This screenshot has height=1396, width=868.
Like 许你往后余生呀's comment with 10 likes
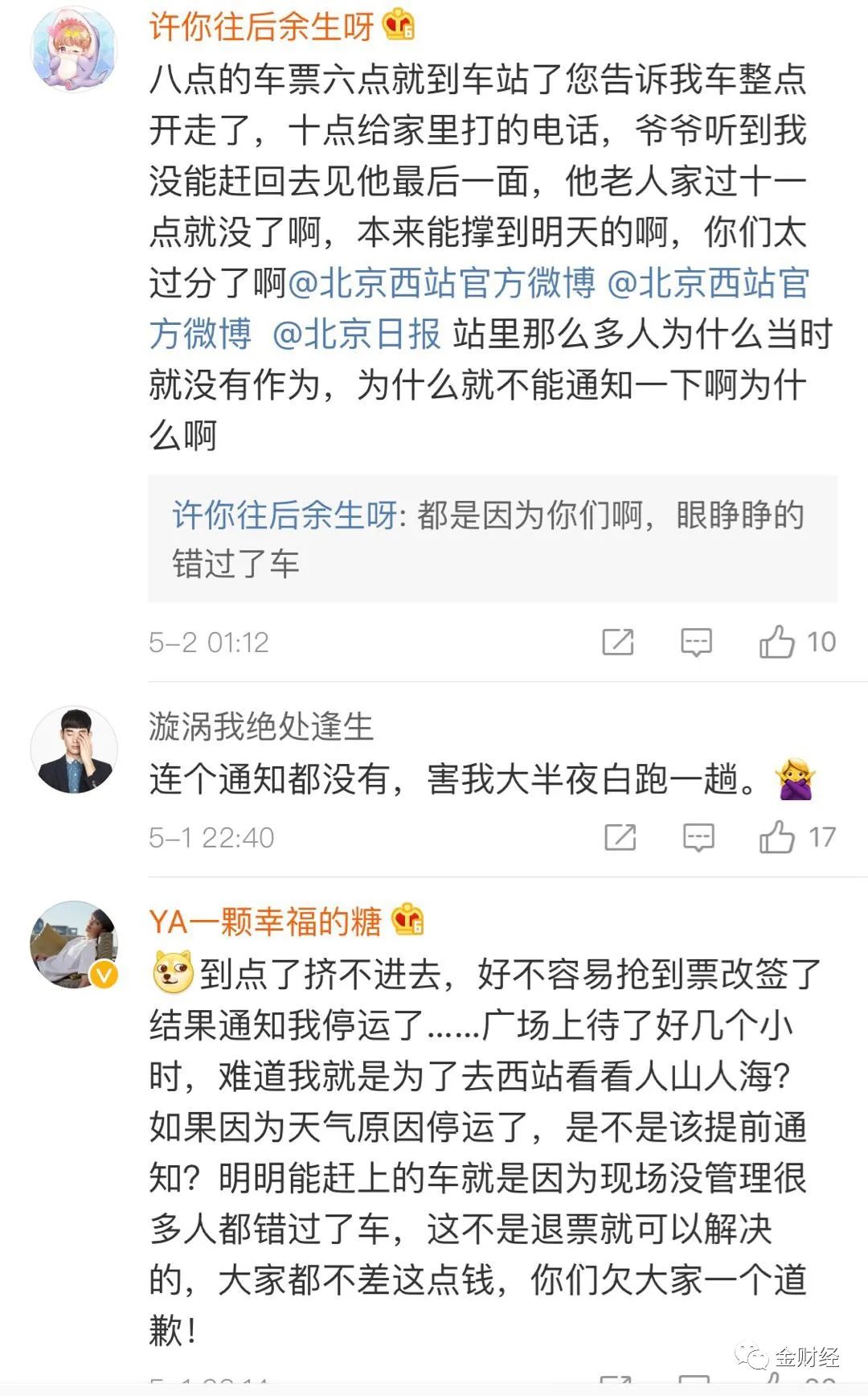(776, 643)
